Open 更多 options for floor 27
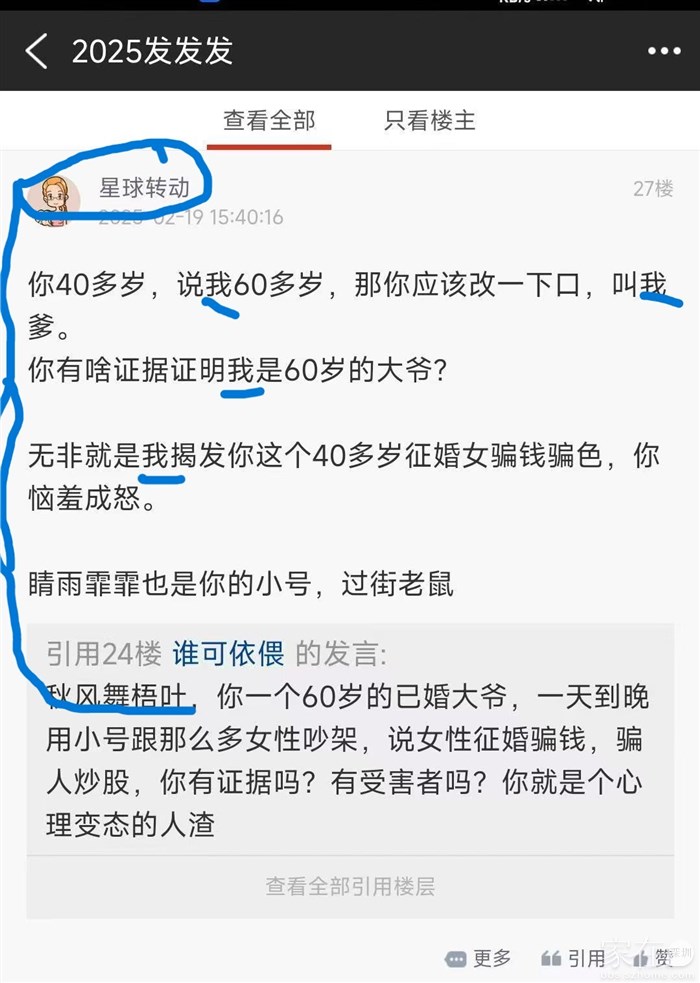700x983 pixels. (x=479, y=958)
